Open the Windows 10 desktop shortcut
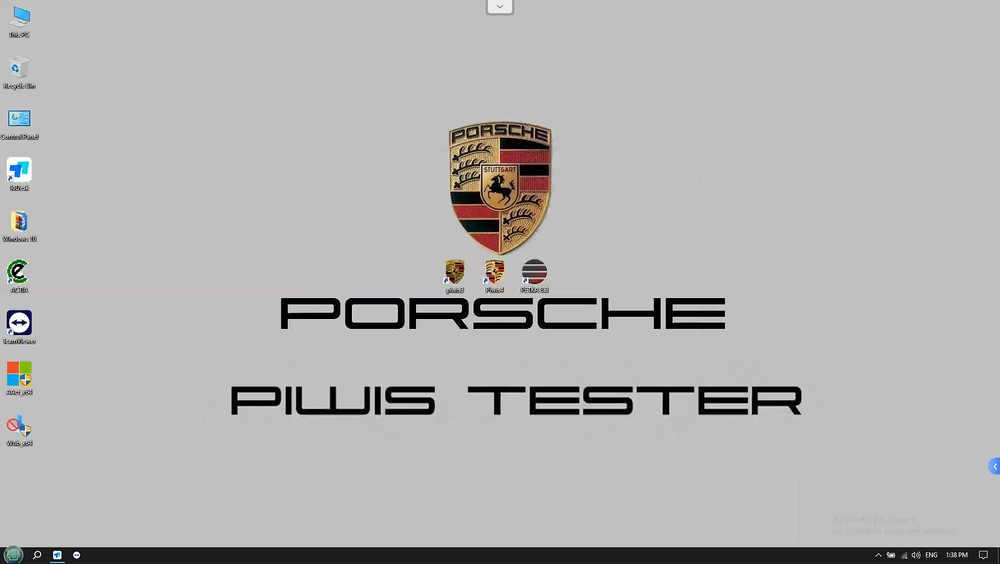 point(19,222)
